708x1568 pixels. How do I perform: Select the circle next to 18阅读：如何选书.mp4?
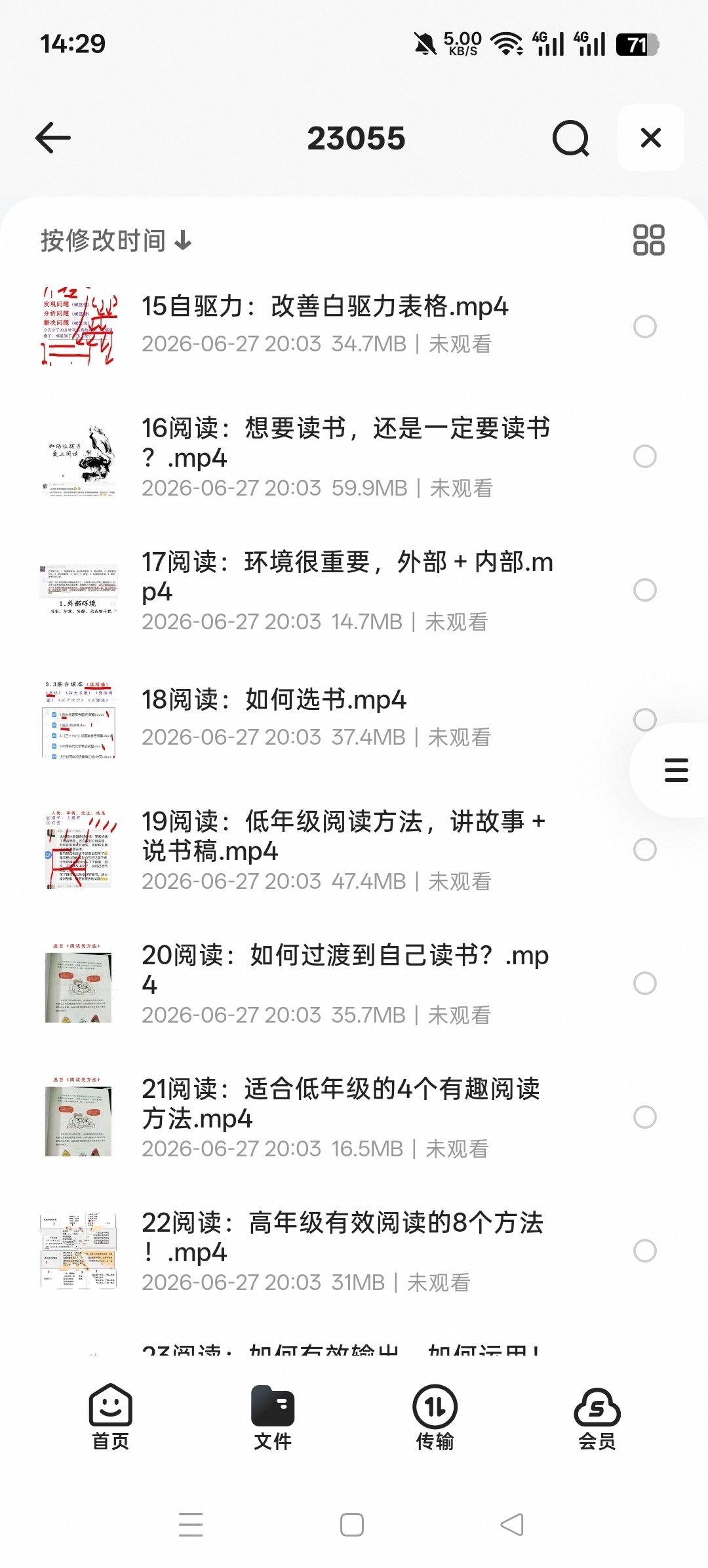(x=645, y=720)
